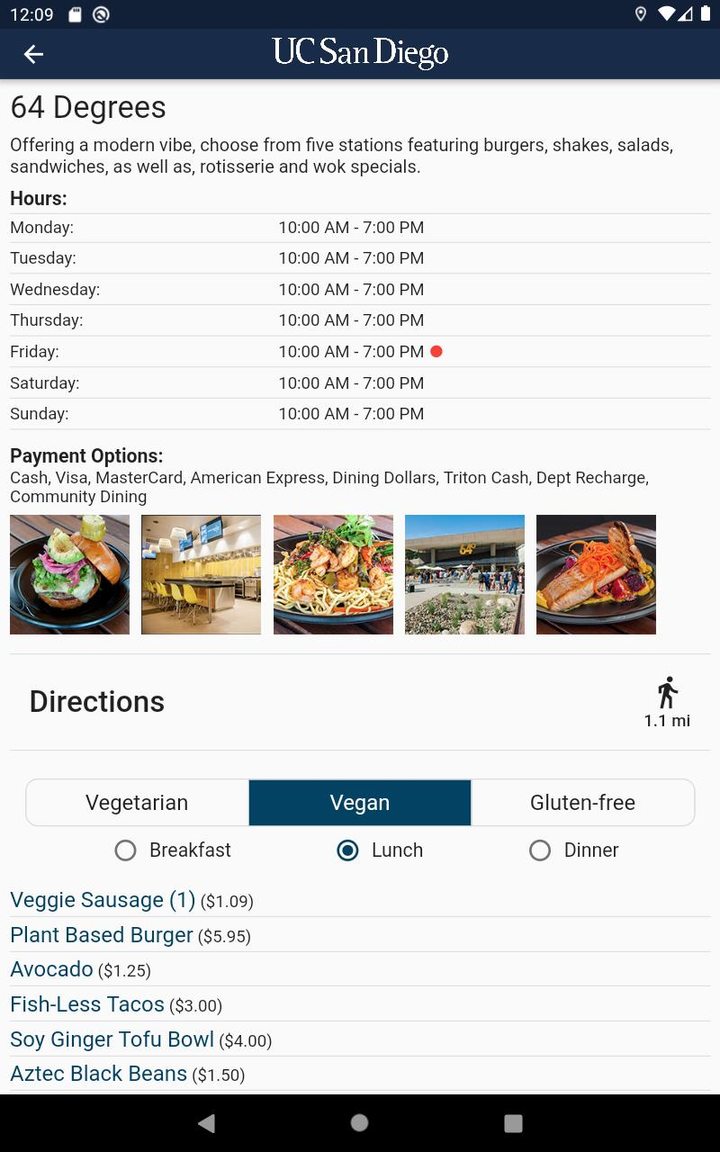
Task: Select the Lunch radio button
Action: (348, 850)
